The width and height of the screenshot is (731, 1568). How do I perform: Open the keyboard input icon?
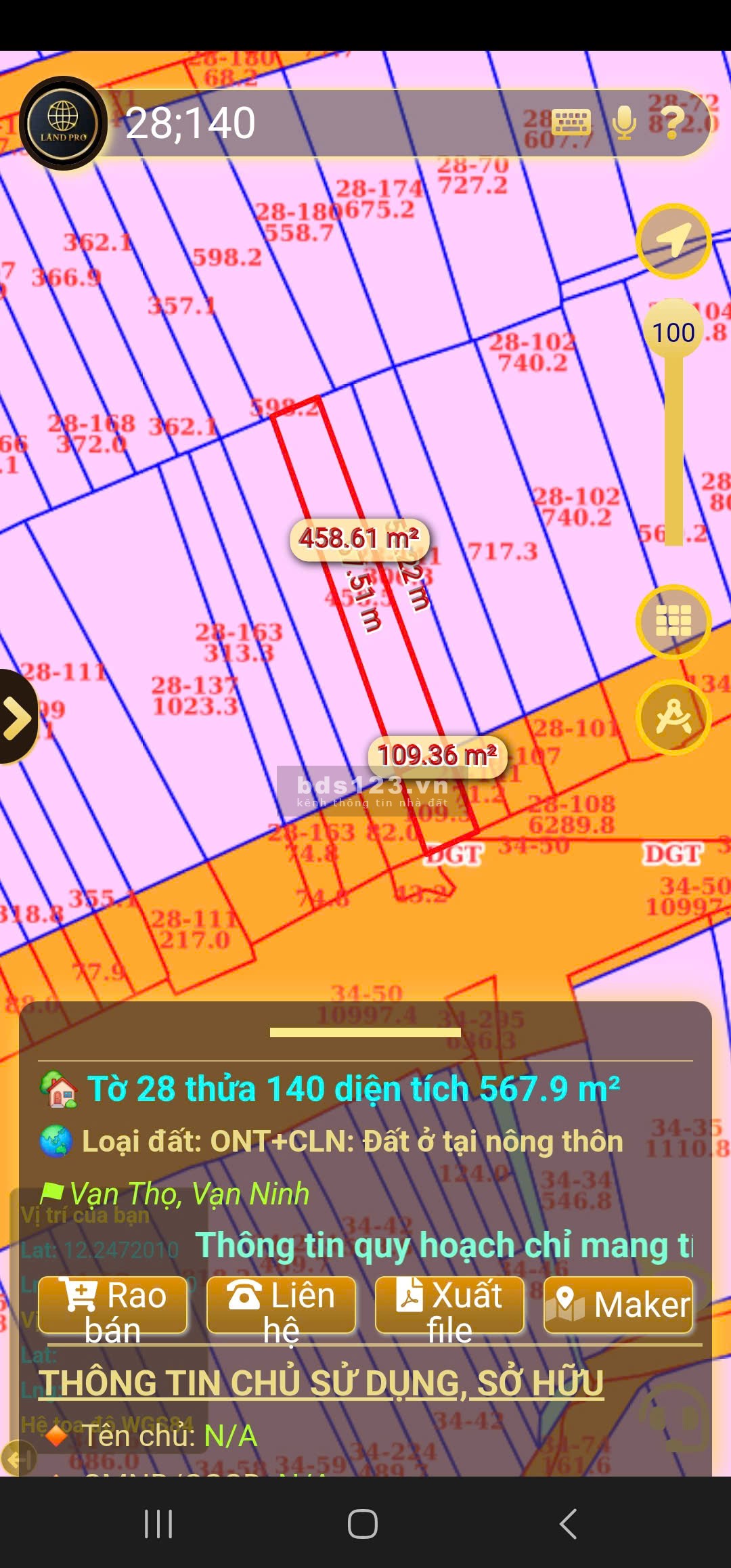click(571, 123)
